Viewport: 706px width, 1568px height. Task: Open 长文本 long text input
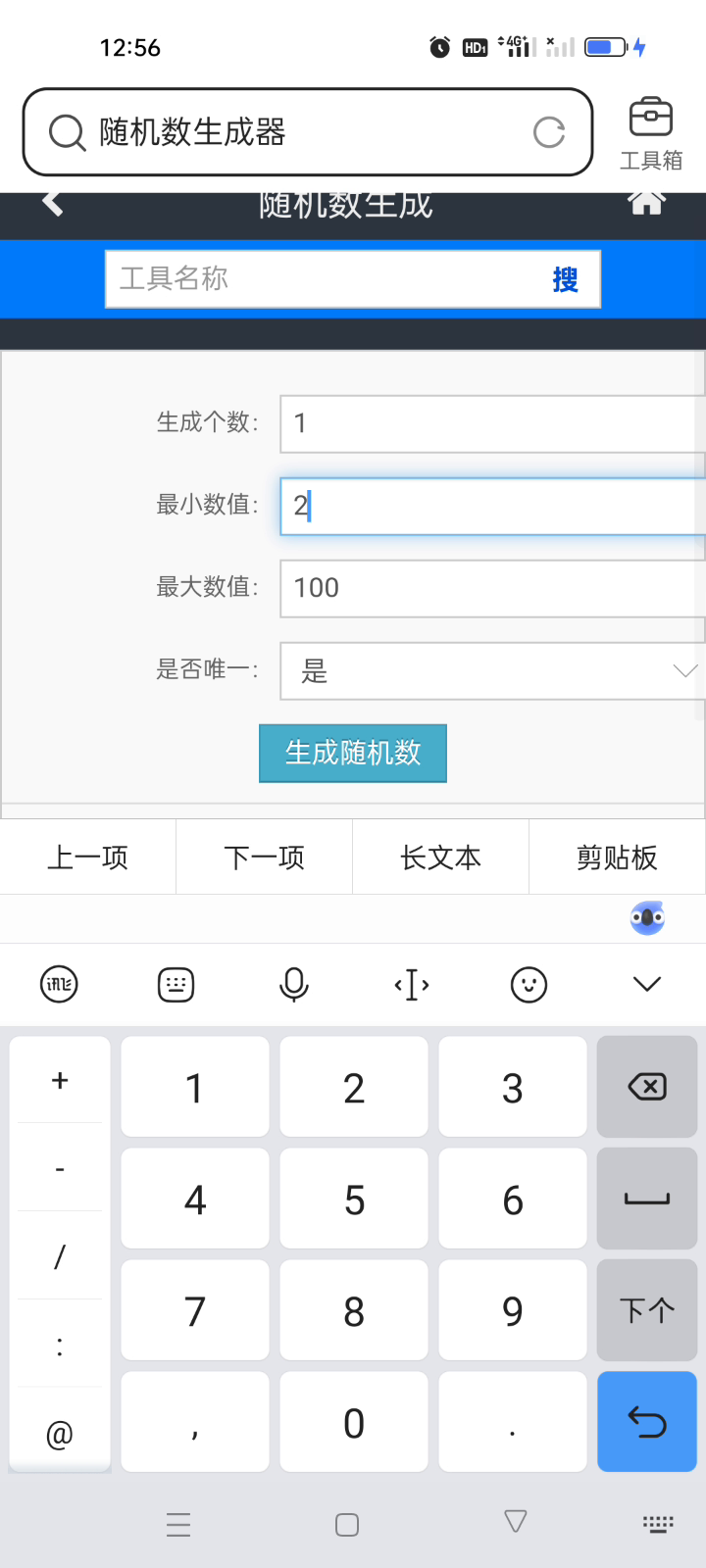pos(441,857)
